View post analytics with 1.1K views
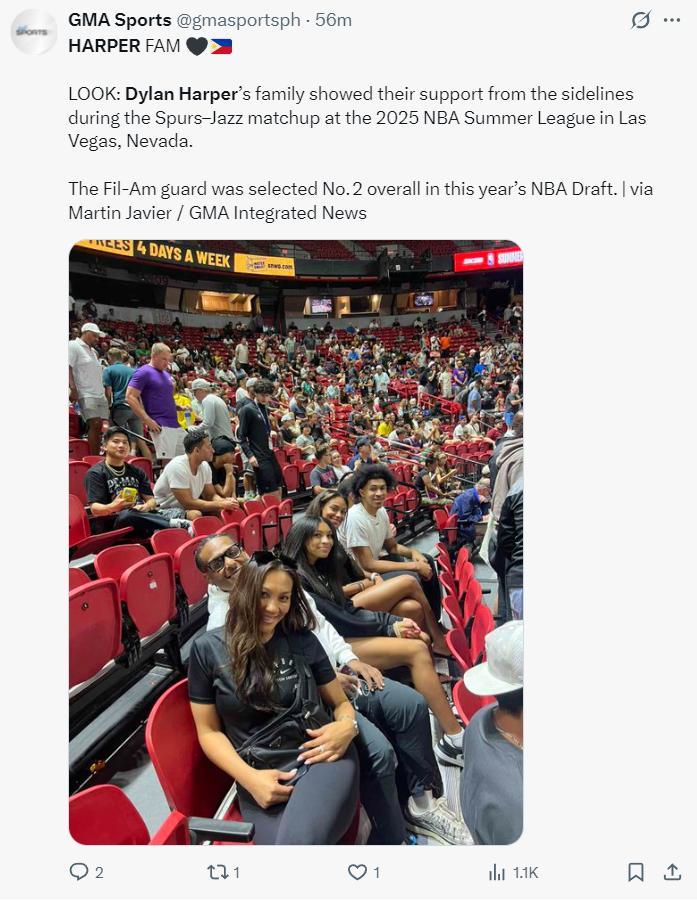Viewport: 697px width, 902px height. (x=497, y=872)
